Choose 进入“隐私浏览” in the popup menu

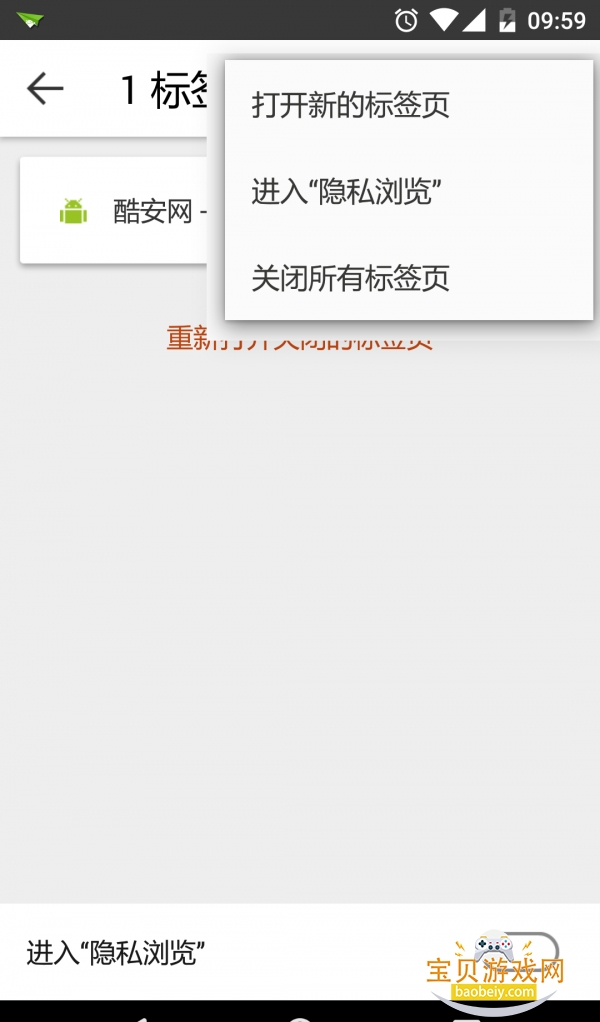(346, 191)
